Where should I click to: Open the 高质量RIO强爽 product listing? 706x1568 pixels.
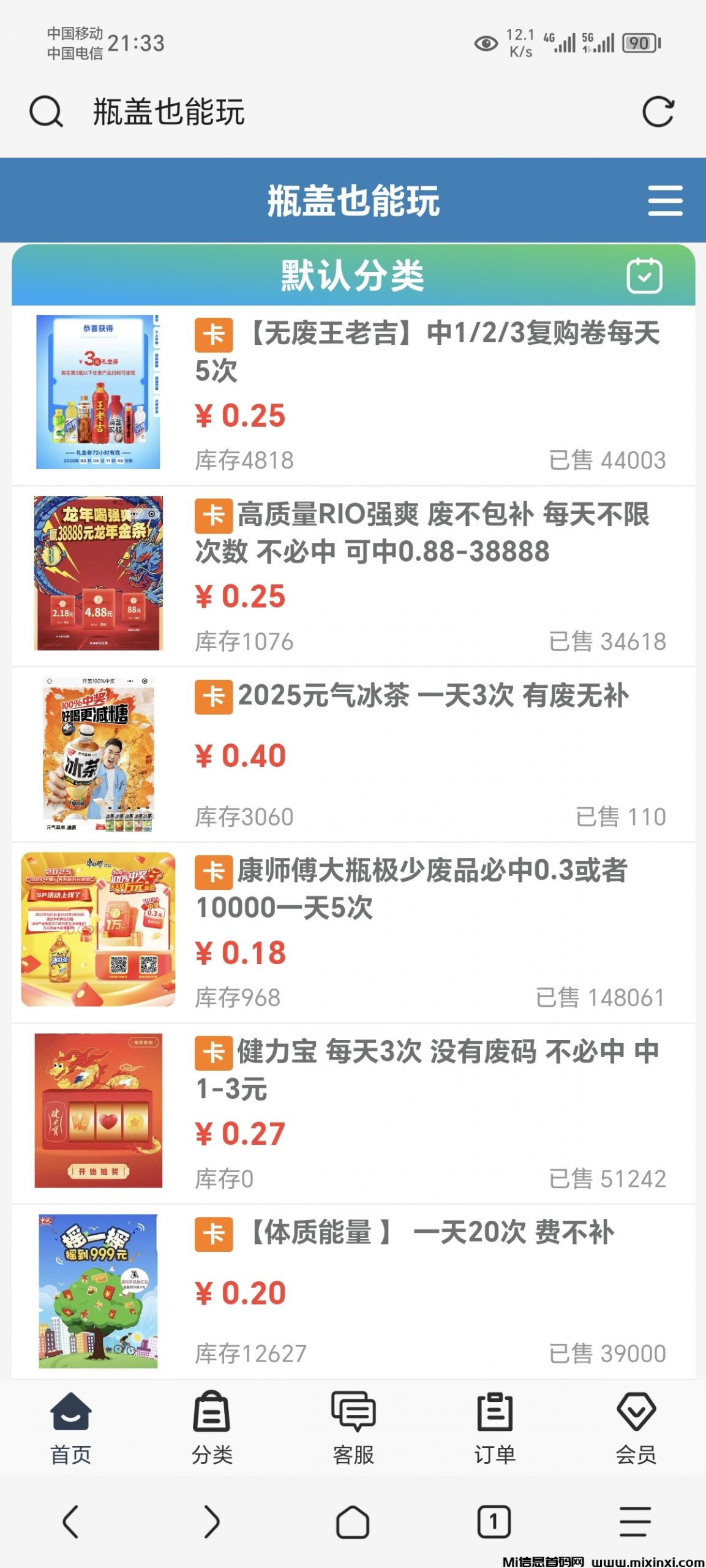[x=422, y=532]
